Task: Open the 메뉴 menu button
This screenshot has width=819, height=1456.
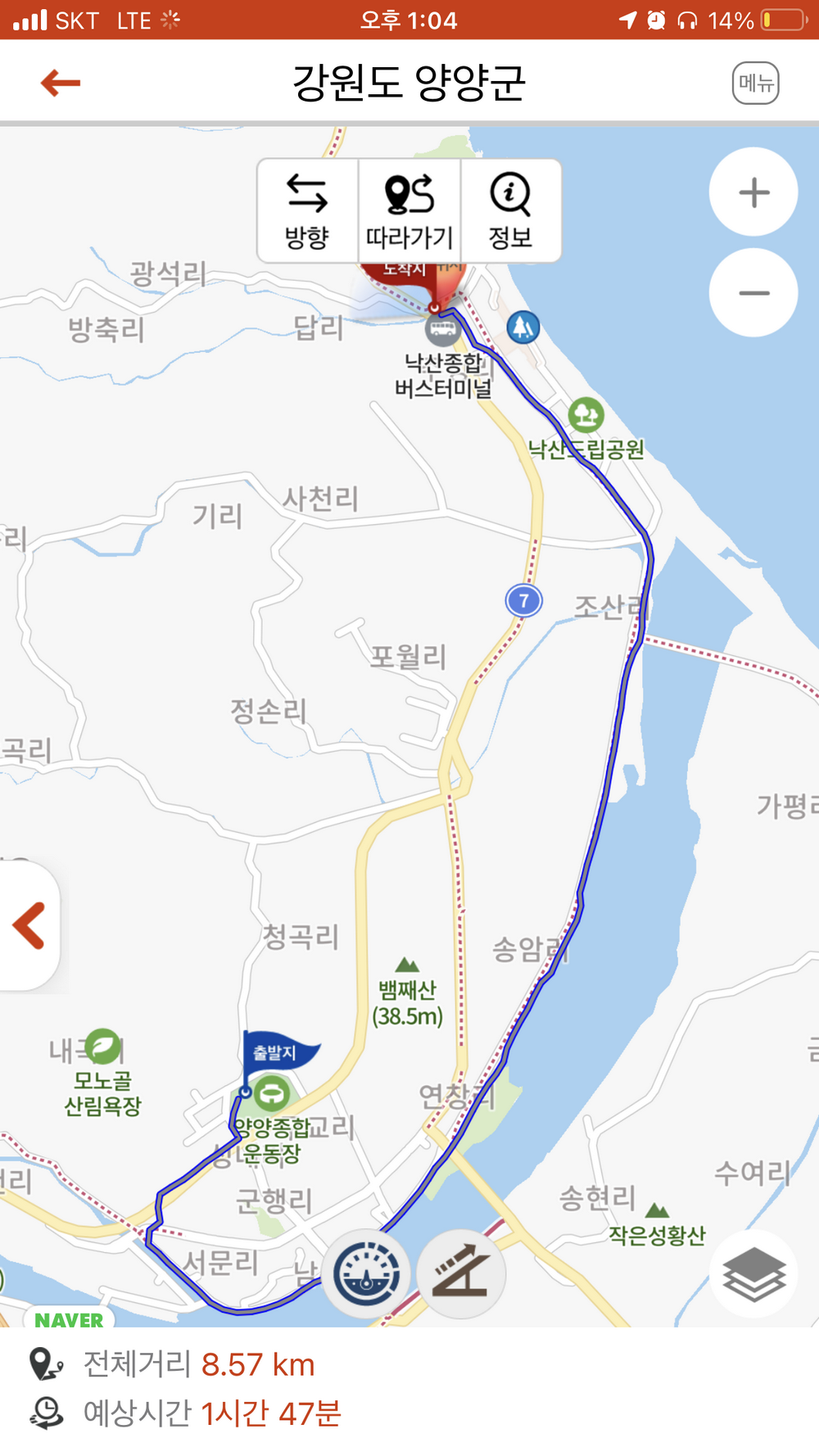Action: [x=755, y=83]
